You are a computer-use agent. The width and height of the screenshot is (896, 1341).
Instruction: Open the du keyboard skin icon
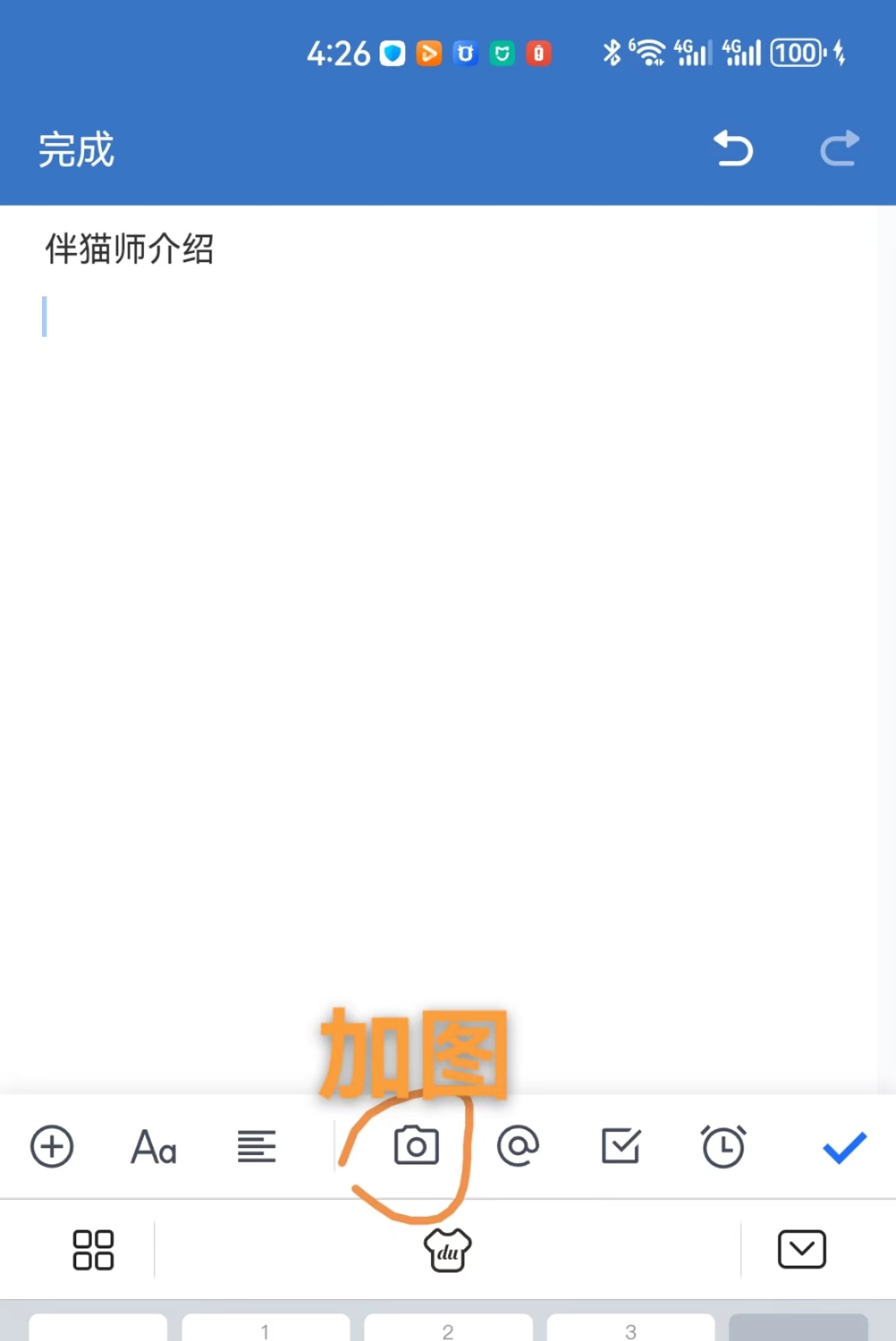(447, 1250)
